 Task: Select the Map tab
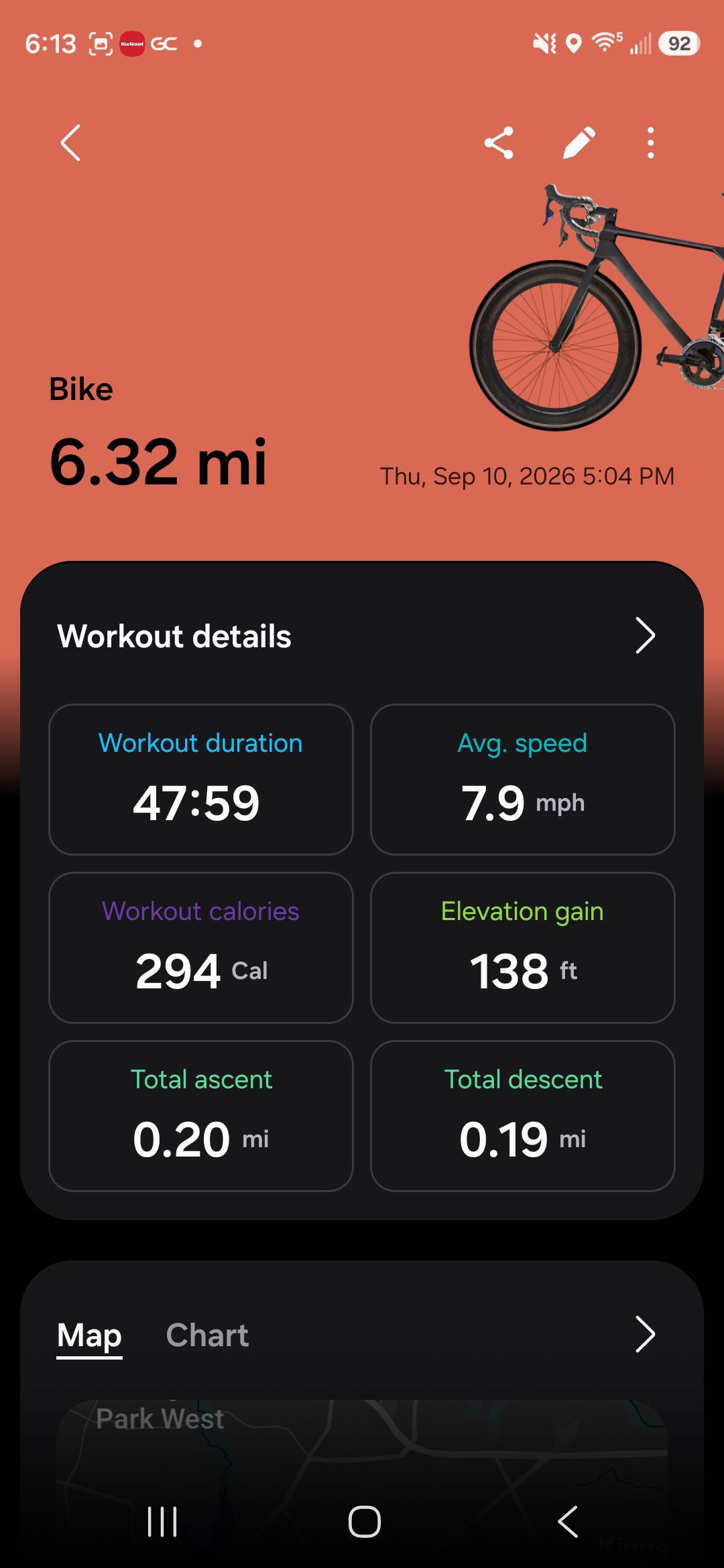[x=89, y=1336]
